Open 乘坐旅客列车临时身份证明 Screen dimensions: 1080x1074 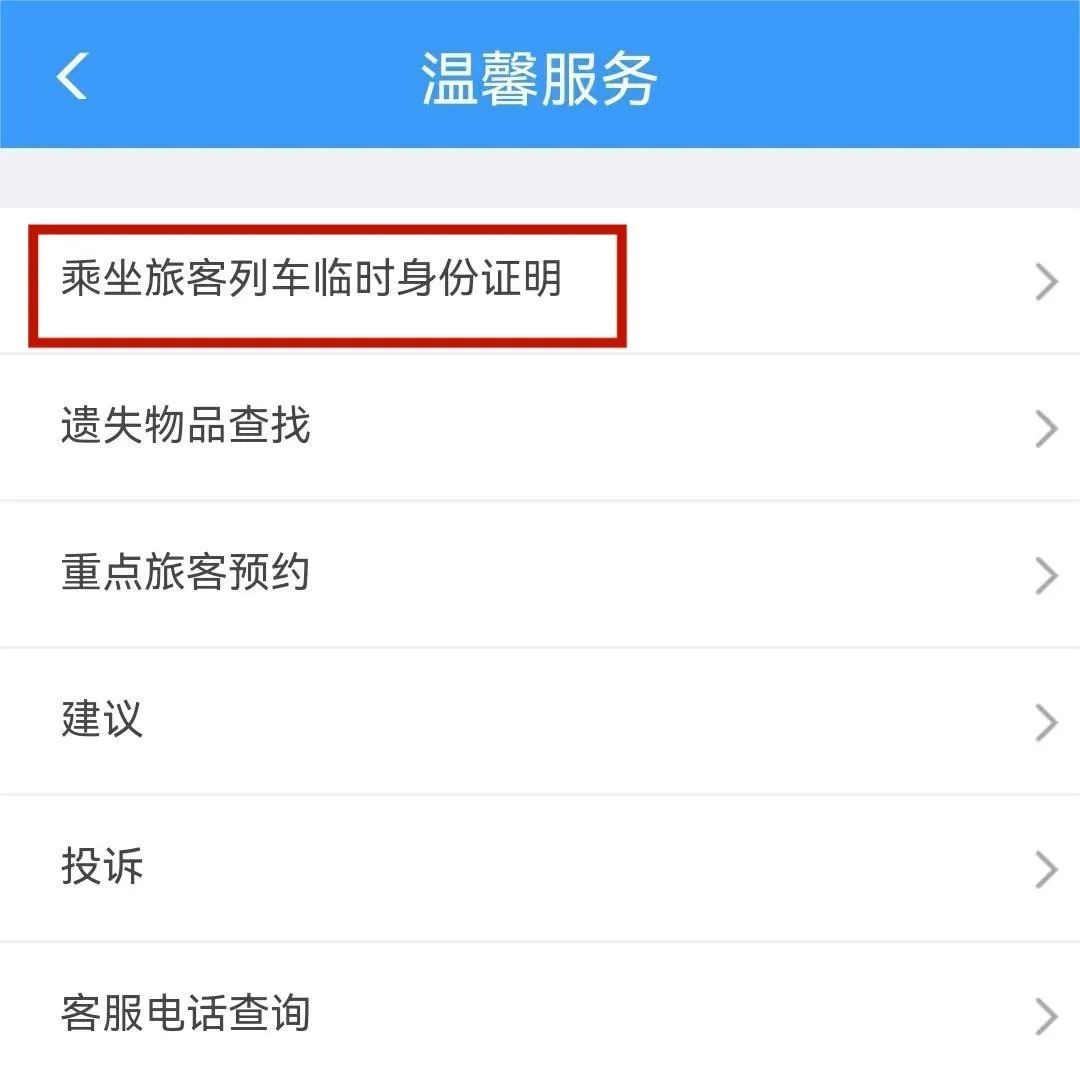pos(312,280)
